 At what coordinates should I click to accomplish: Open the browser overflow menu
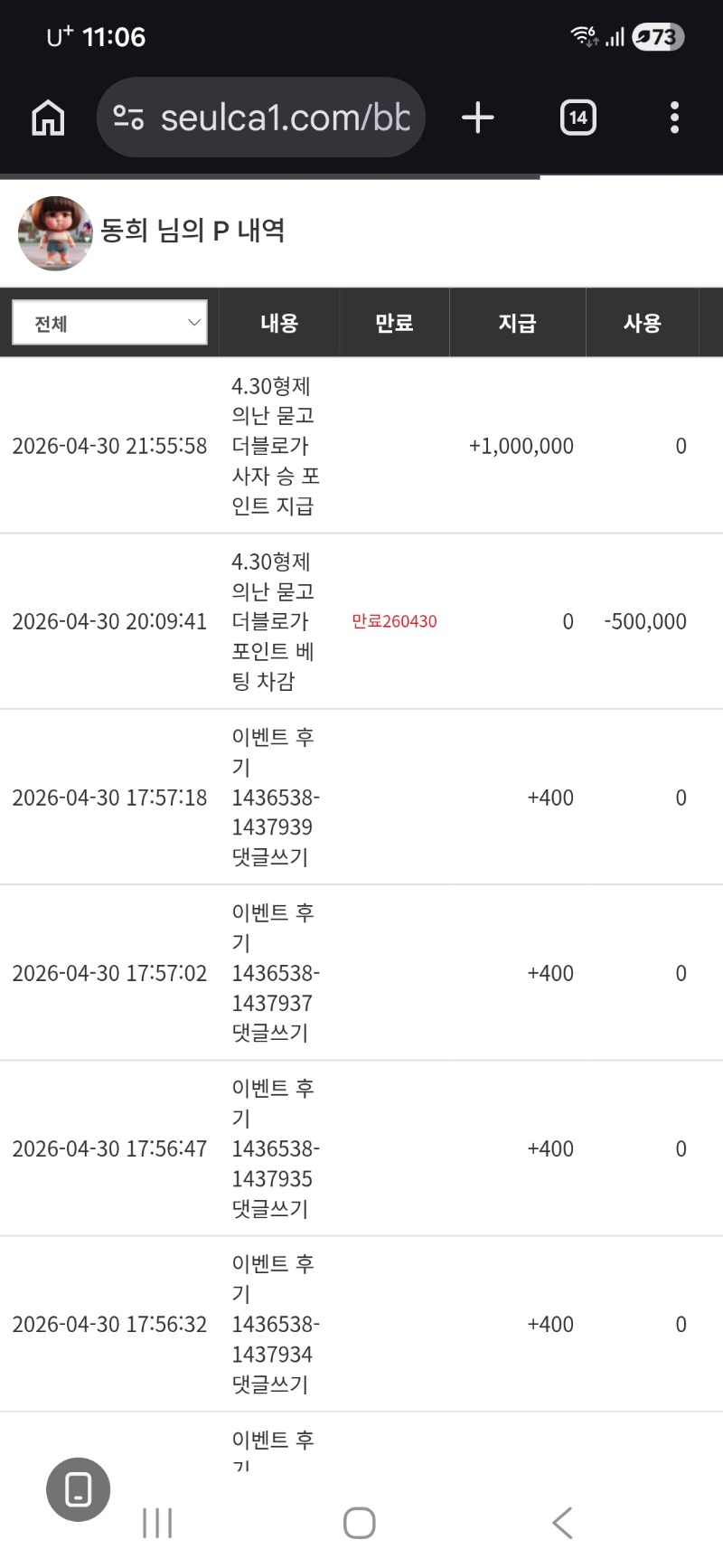point(674,118)
